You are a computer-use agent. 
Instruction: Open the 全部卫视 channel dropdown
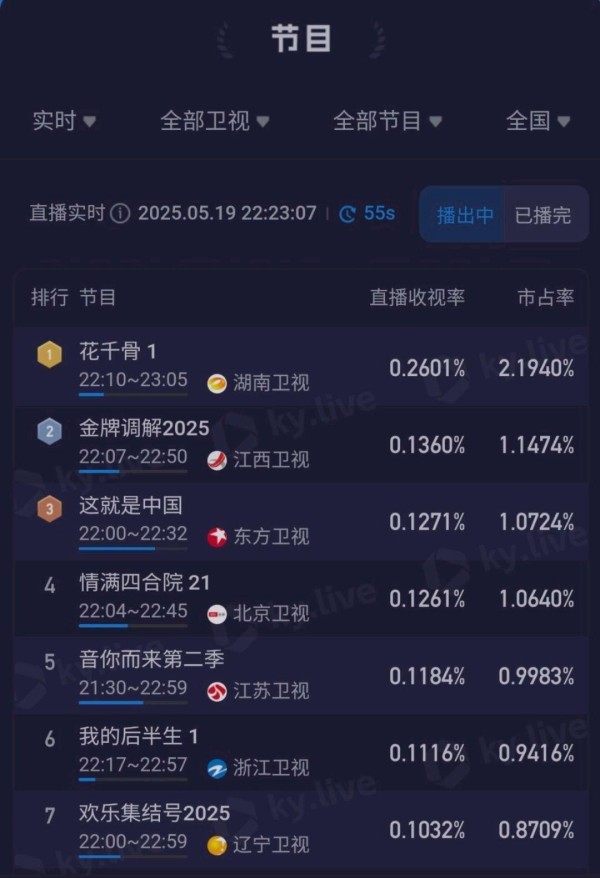tap(214, 121)
